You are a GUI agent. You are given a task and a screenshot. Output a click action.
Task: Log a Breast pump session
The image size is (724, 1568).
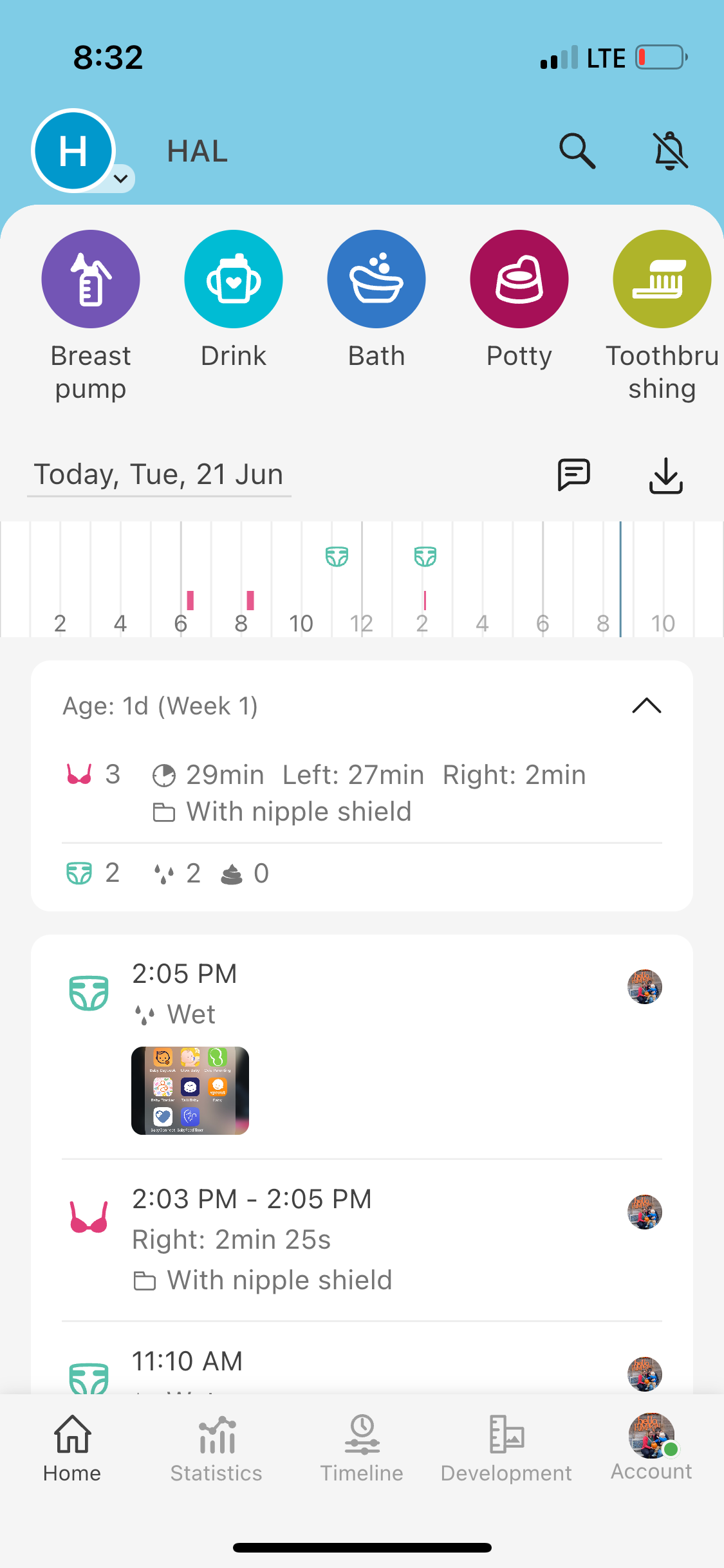91,279
